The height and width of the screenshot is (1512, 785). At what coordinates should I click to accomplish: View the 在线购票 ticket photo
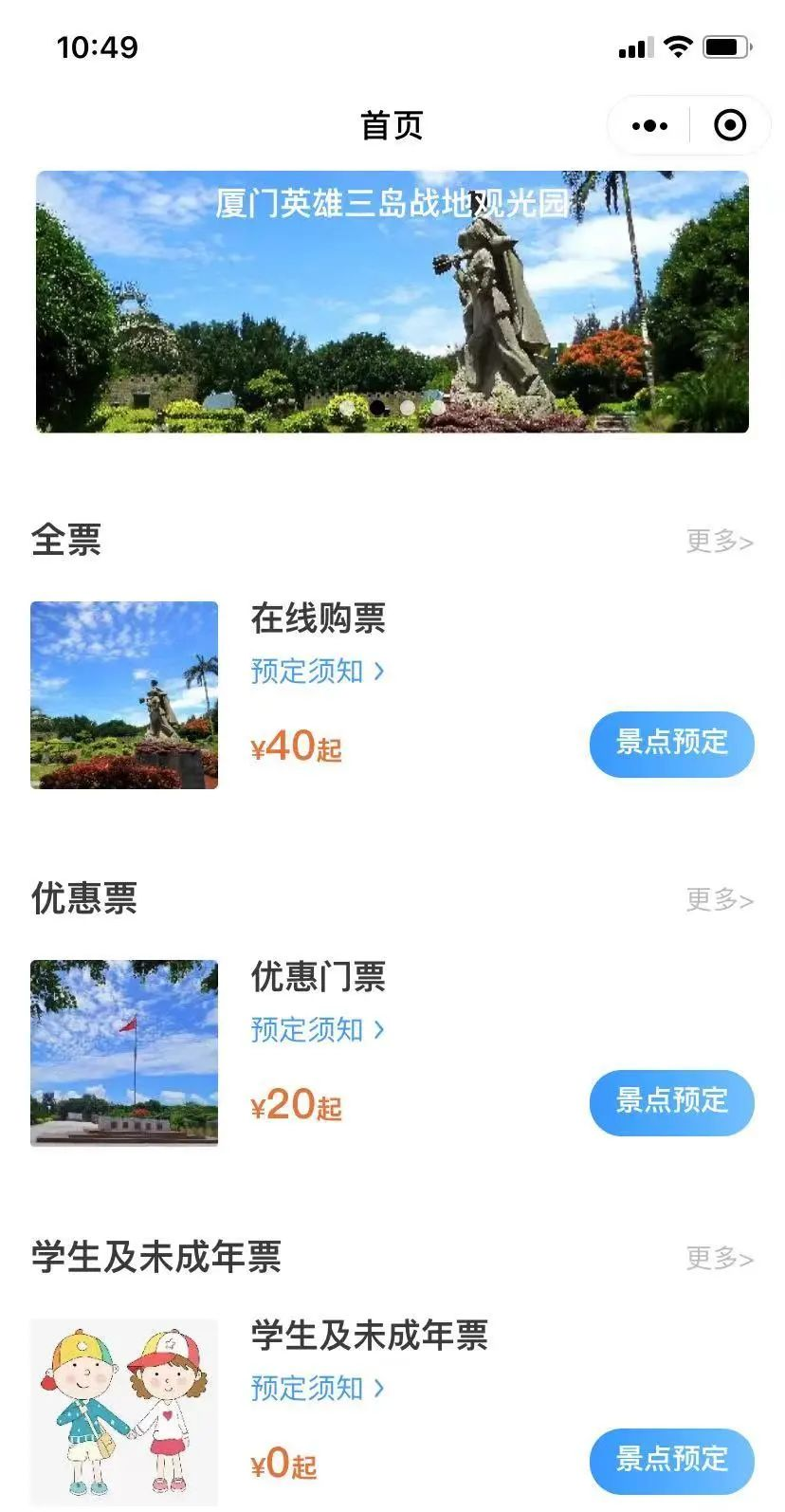[x=124, y=695]
